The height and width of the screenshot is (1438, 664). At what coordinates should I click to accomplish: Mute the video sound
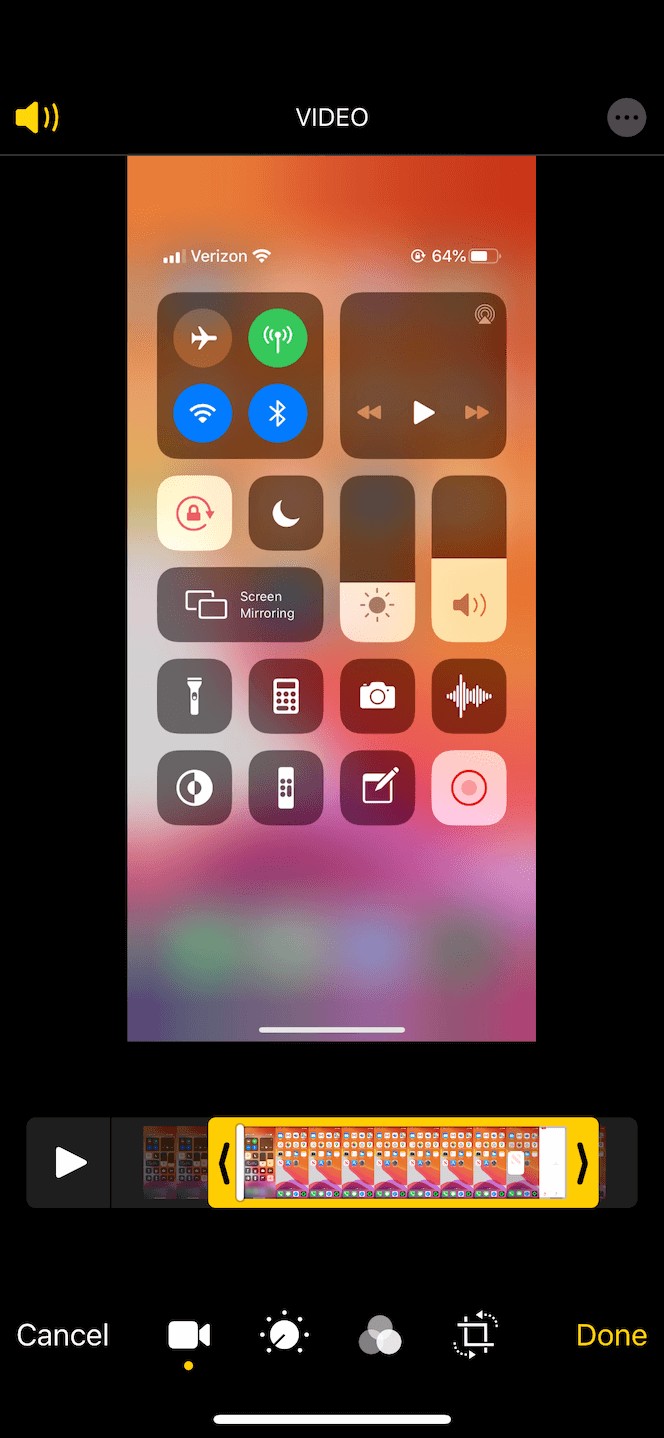click(37, 118)
